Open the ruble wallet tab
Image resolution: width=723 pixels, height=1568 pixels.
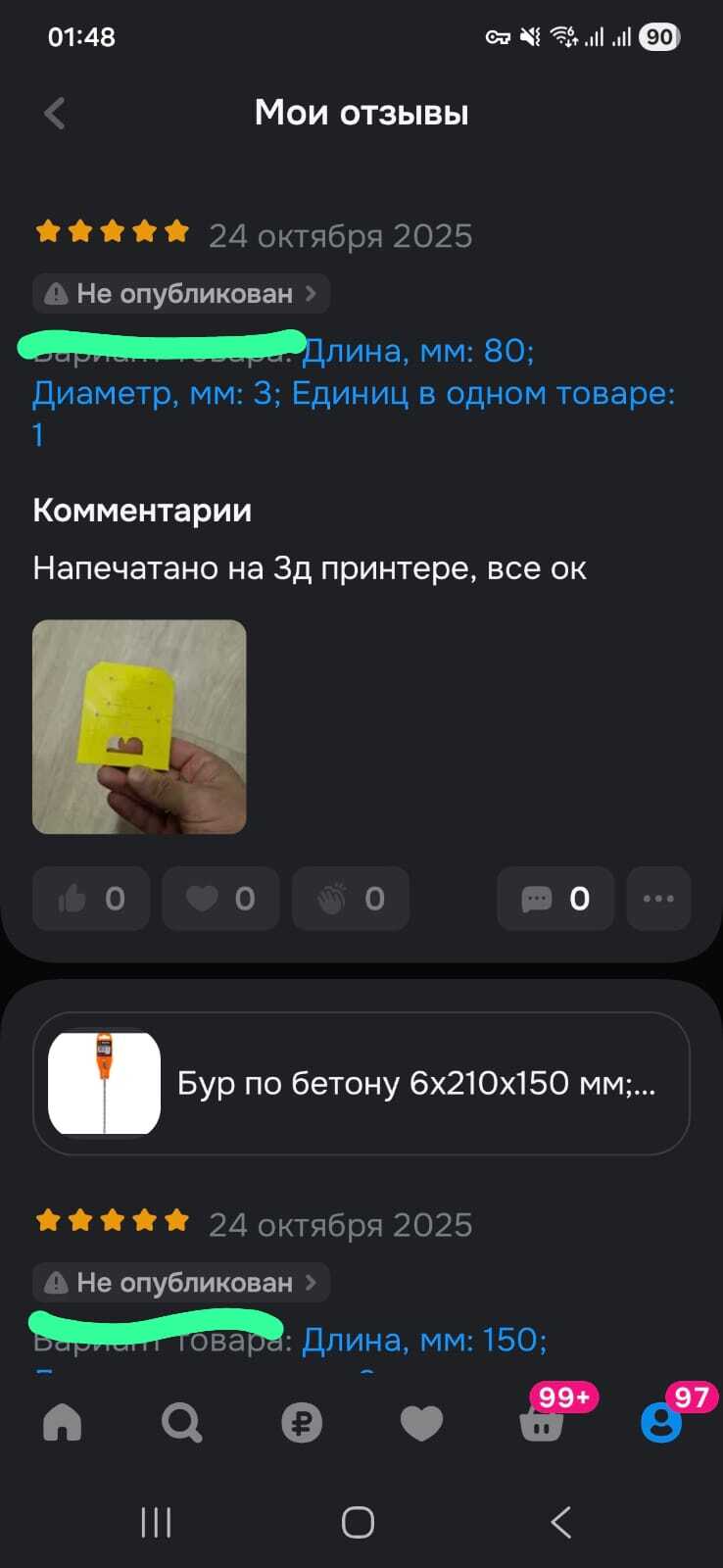pyautogui.click(x=302, y=1423)
